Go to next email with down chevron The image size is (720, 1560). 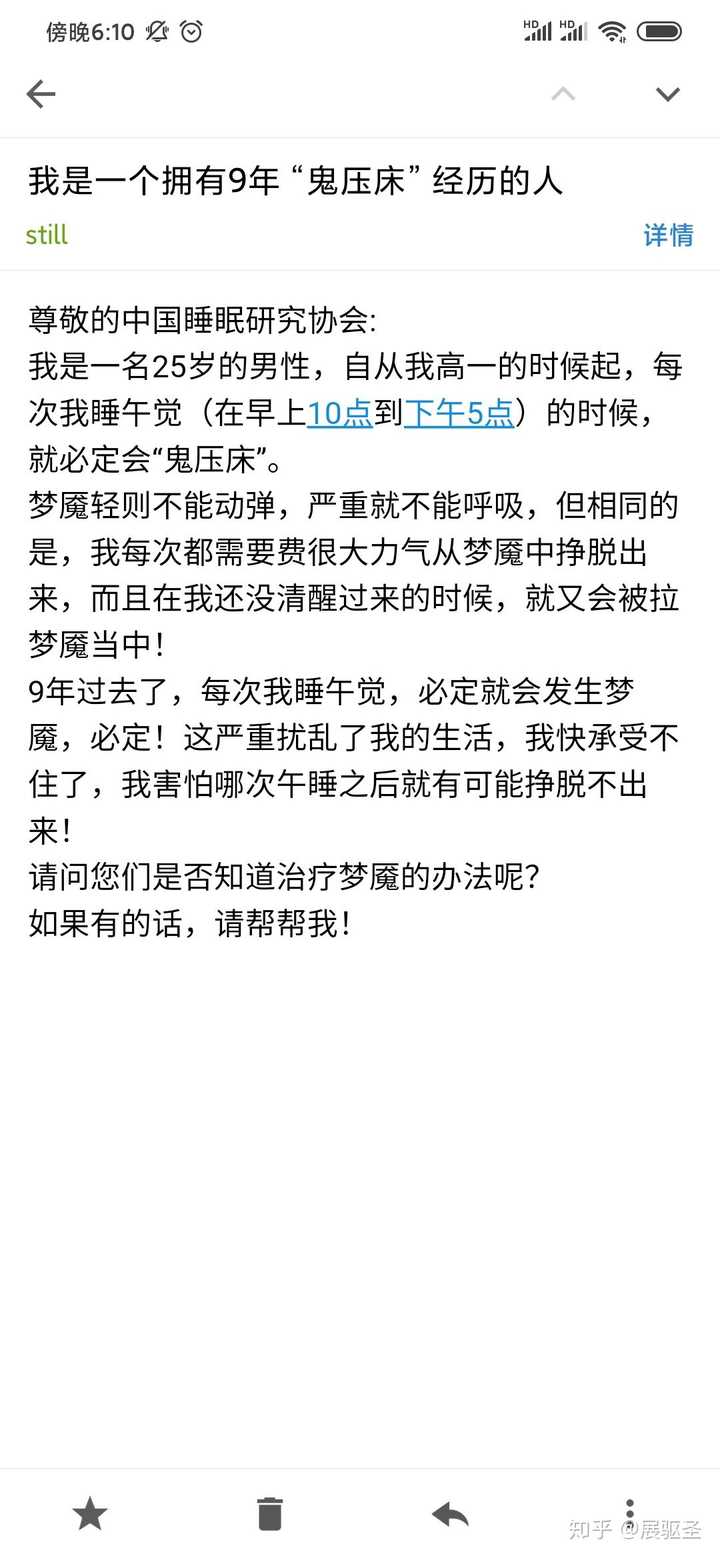pyautogui.click(x=667, y=94)
